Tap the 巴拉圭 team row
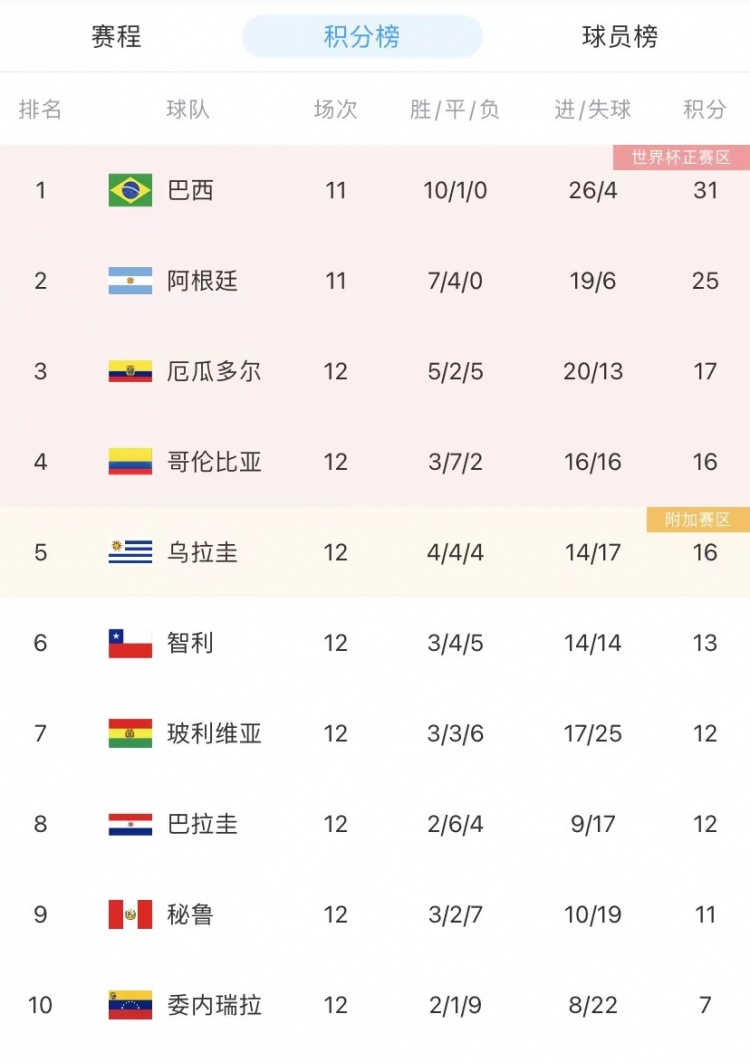The width and height of the screenshot is (750, 1062). [202, 824]
